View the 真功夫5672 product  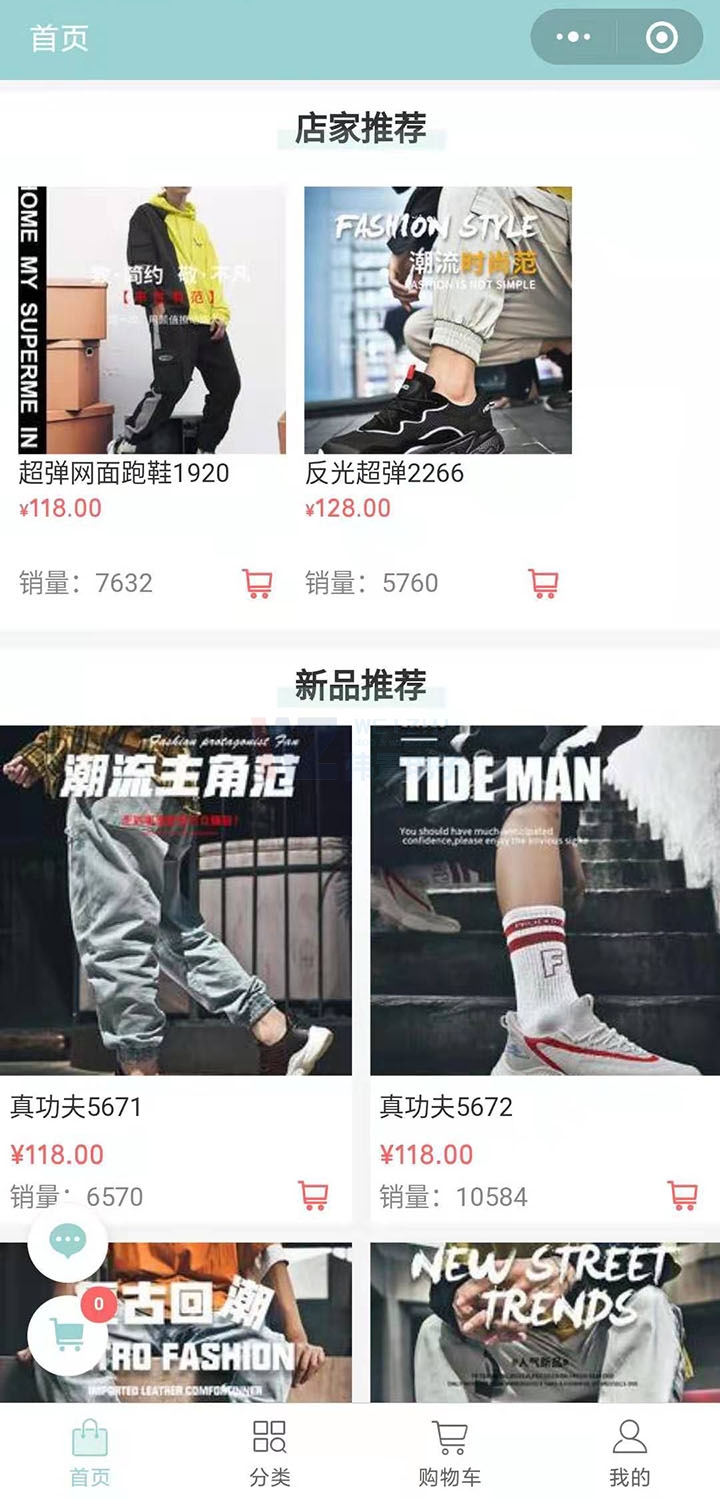pyautogui.click(x=545, y=900)
